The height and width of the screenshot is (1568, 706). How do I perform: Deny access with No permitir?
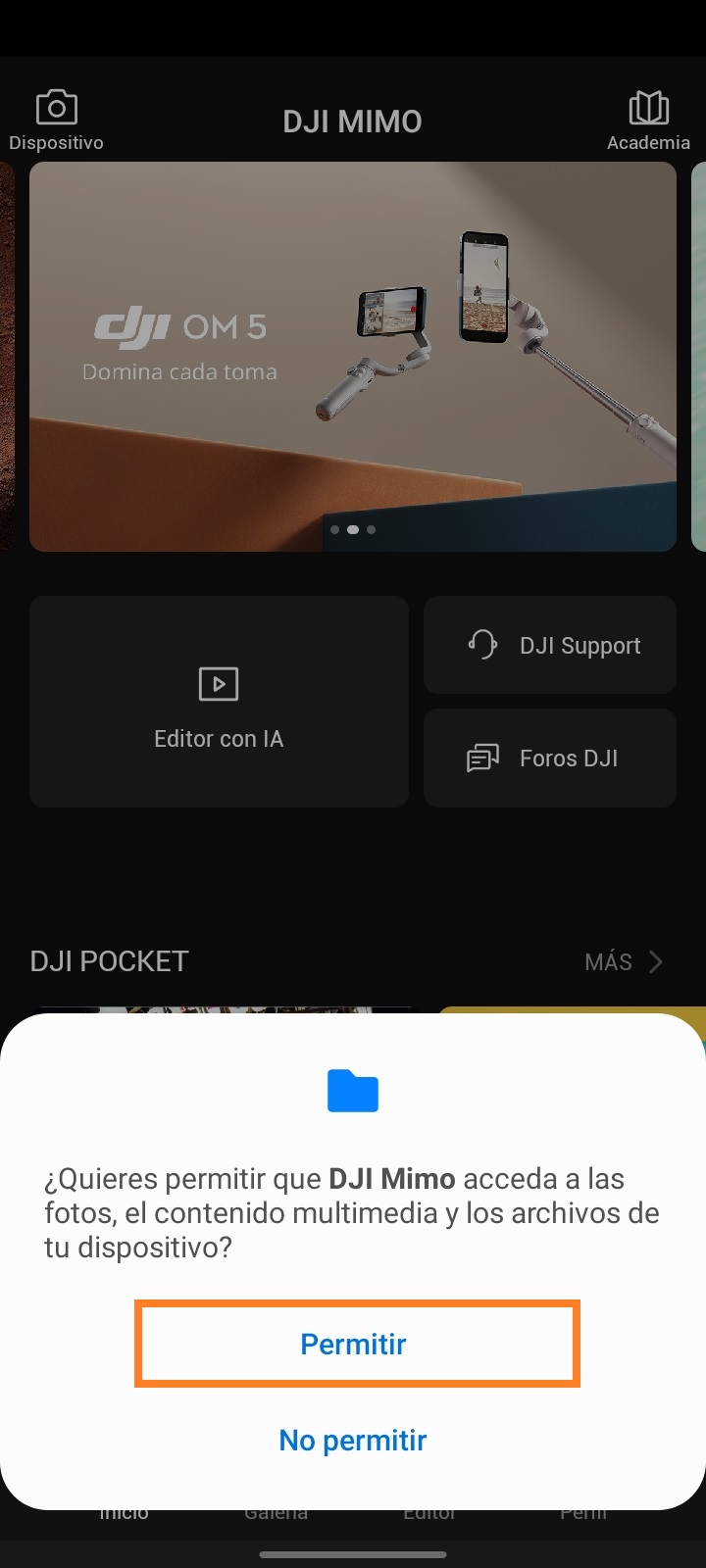(x=353, y=1440)
